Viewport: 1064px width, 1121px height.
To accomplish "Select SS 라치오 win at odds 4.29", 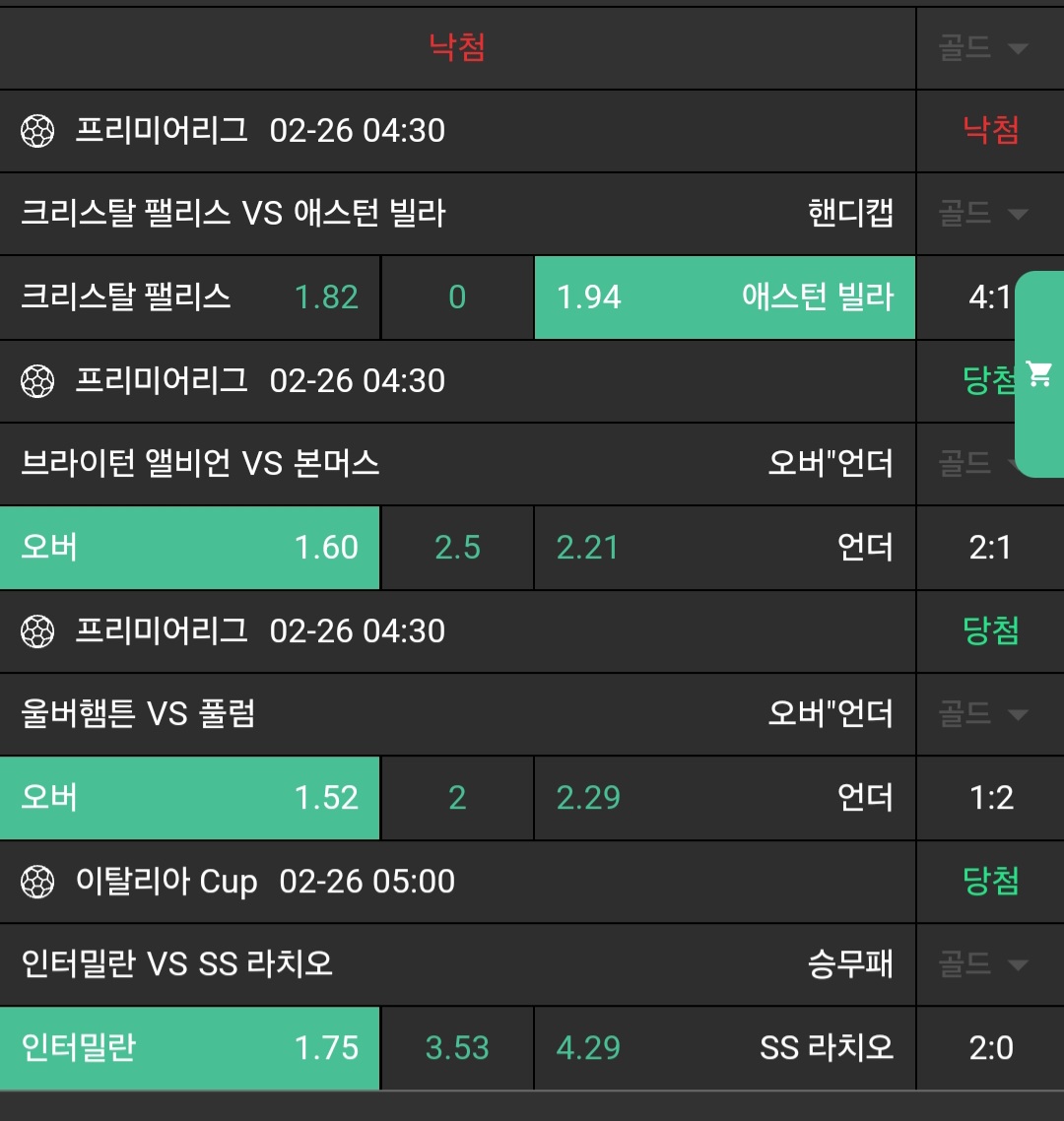I will (724, 1048).
